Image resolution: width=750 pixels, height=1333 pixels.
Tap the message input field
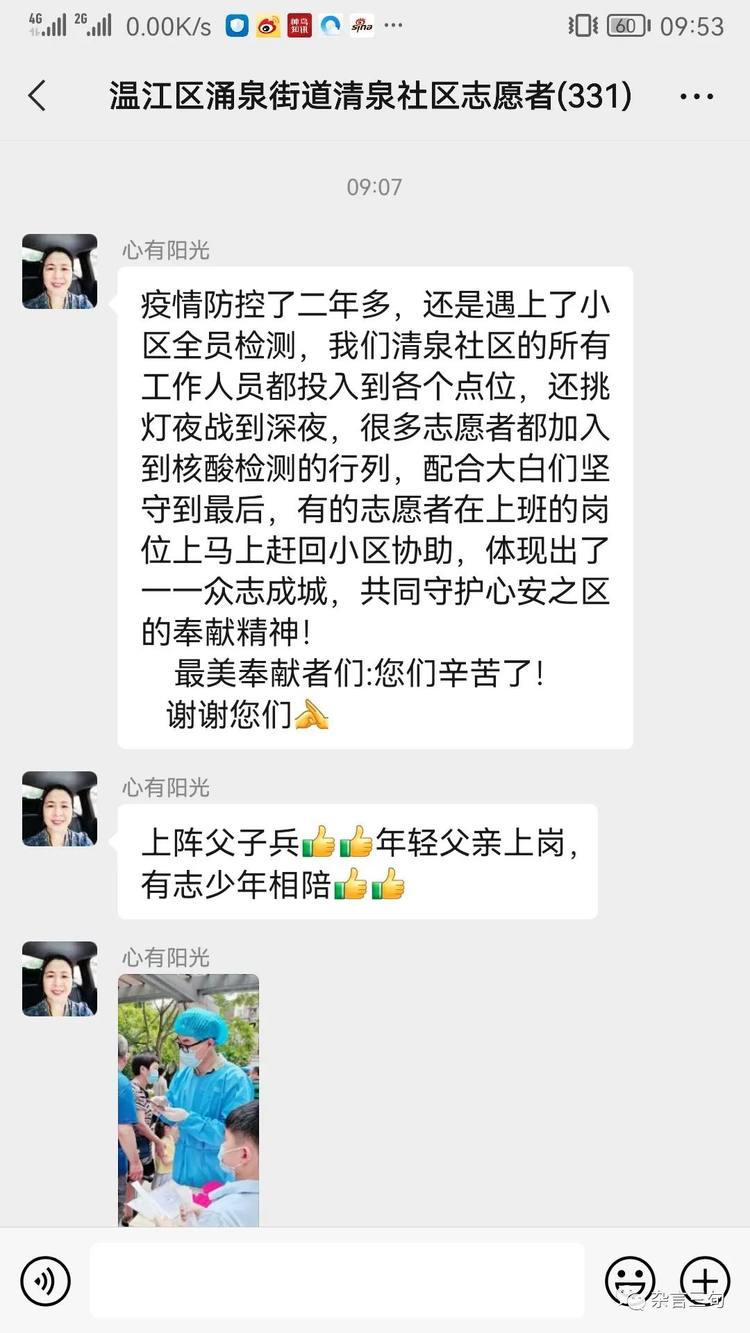click(336, 1280)
